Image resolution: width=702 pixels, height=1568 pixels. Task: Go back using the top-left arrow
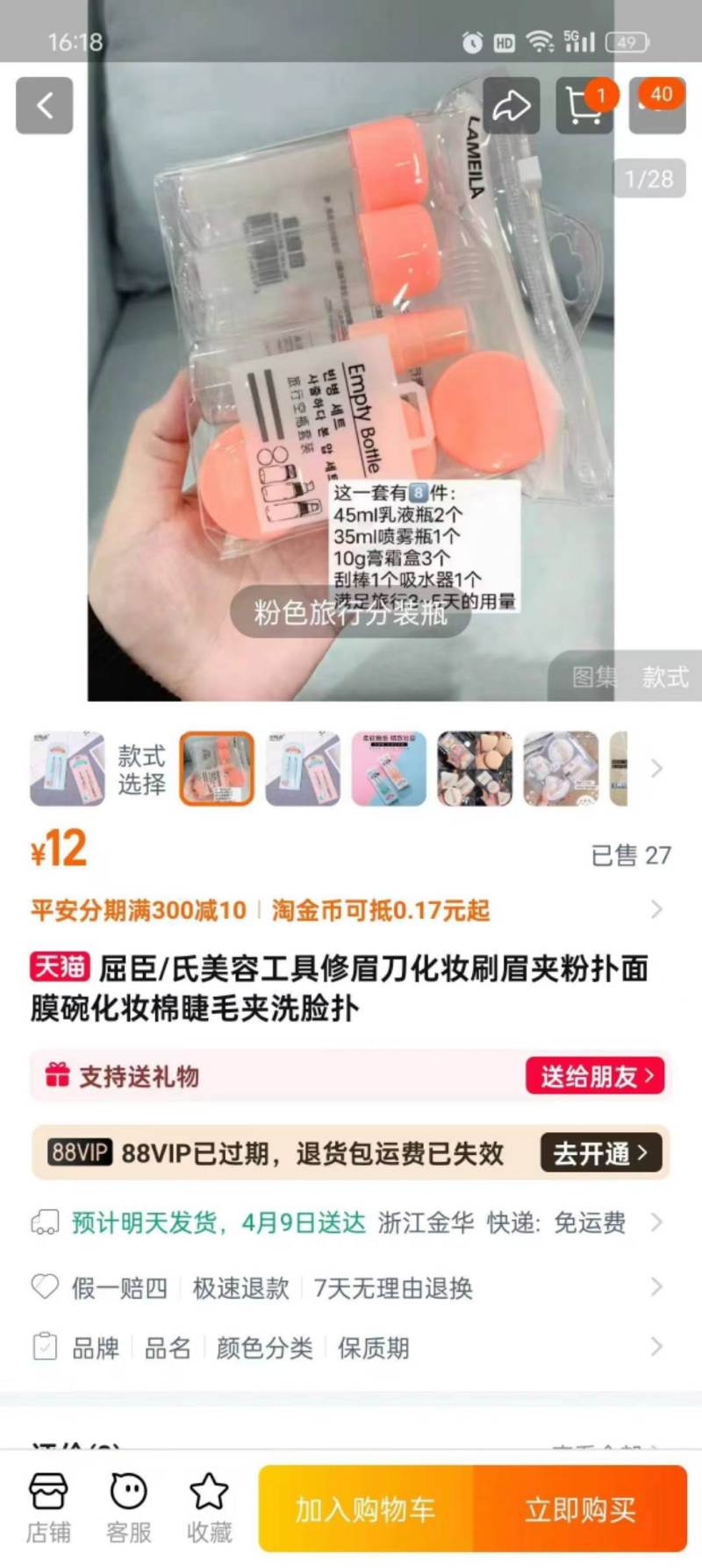click(x=44, y=105)
